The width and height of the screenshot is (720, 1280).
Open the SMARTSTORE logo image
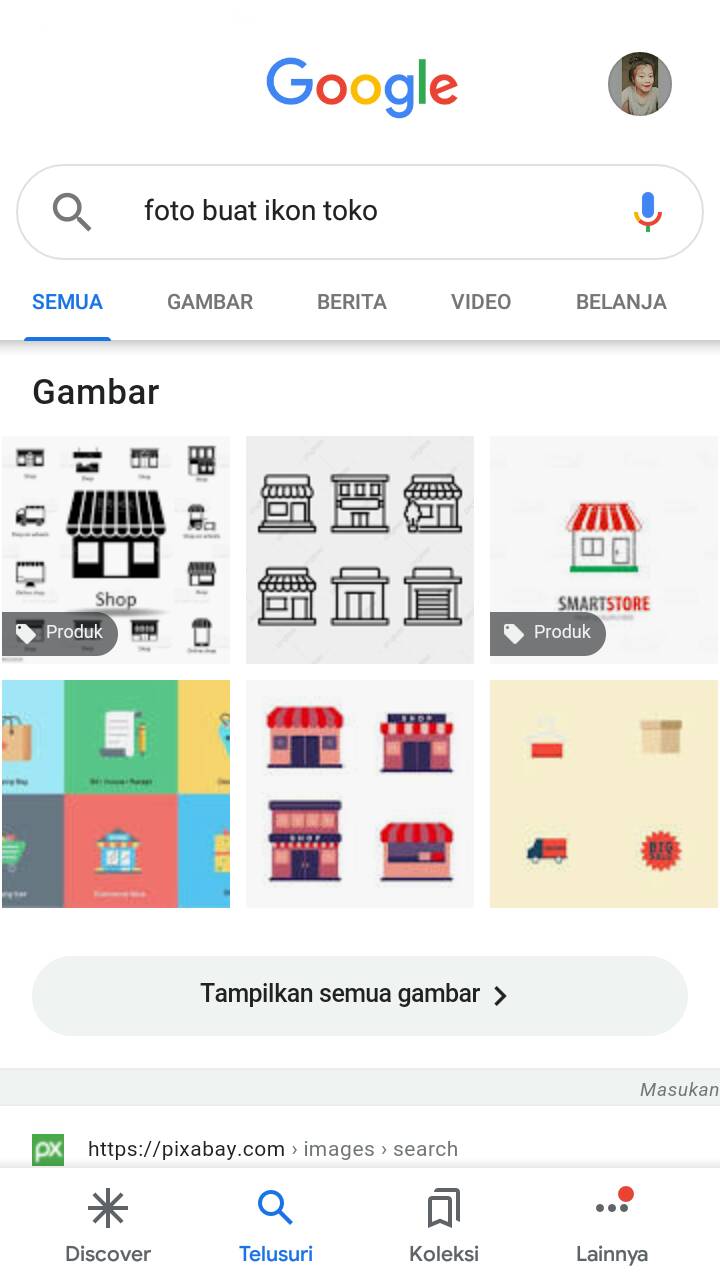pyautogui.click(x=604, y=549)
